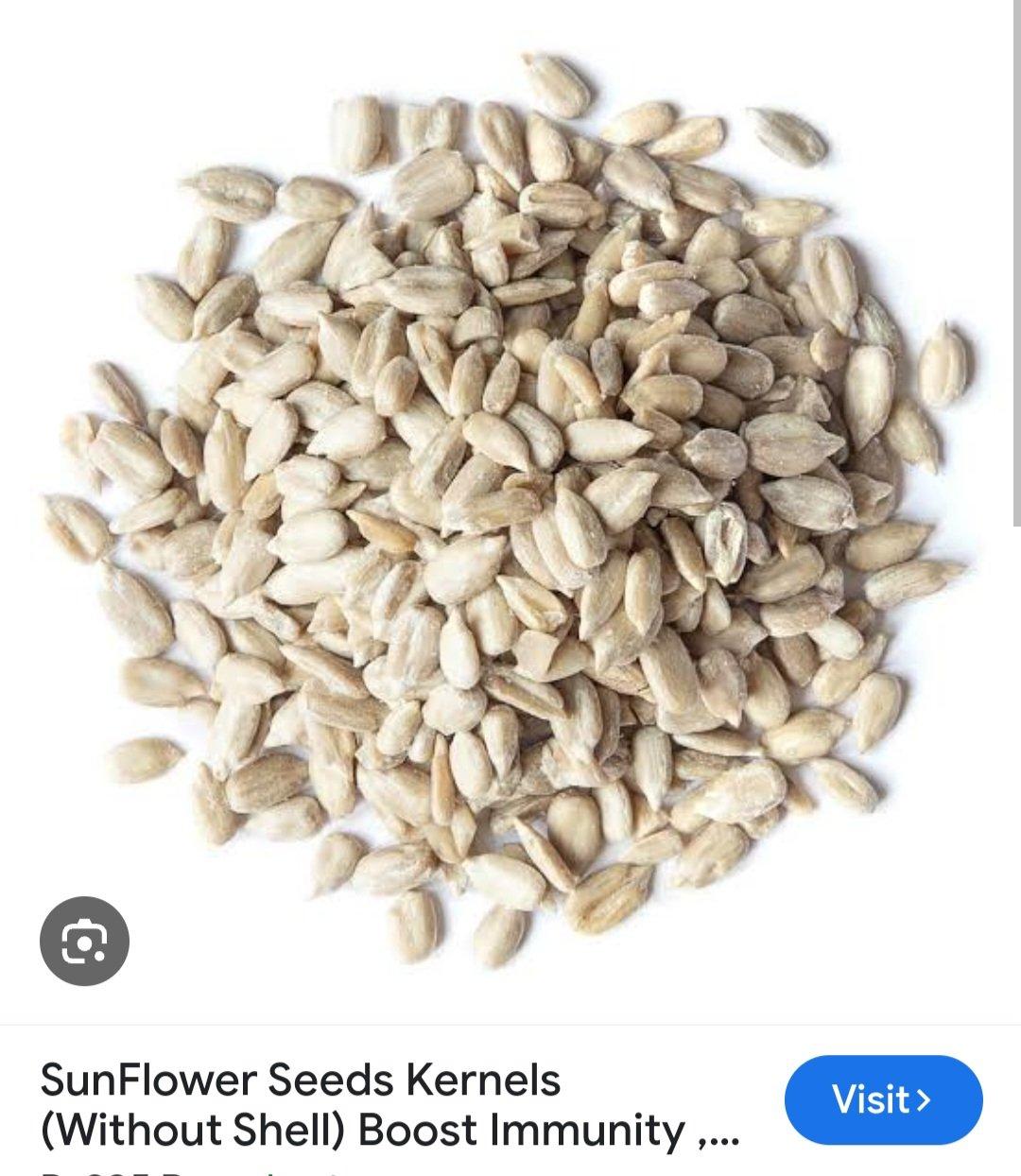The image size is (1021, 1176).
Task: Search this image with Google Lens
Action: (x=84, y=941)
